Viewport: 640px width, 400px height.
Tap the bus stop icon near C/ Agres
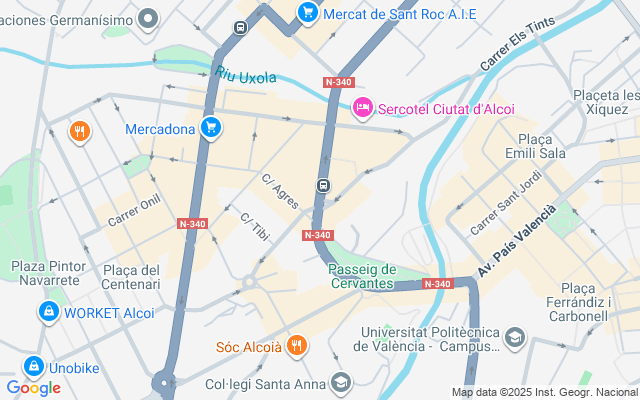[322, 185]
